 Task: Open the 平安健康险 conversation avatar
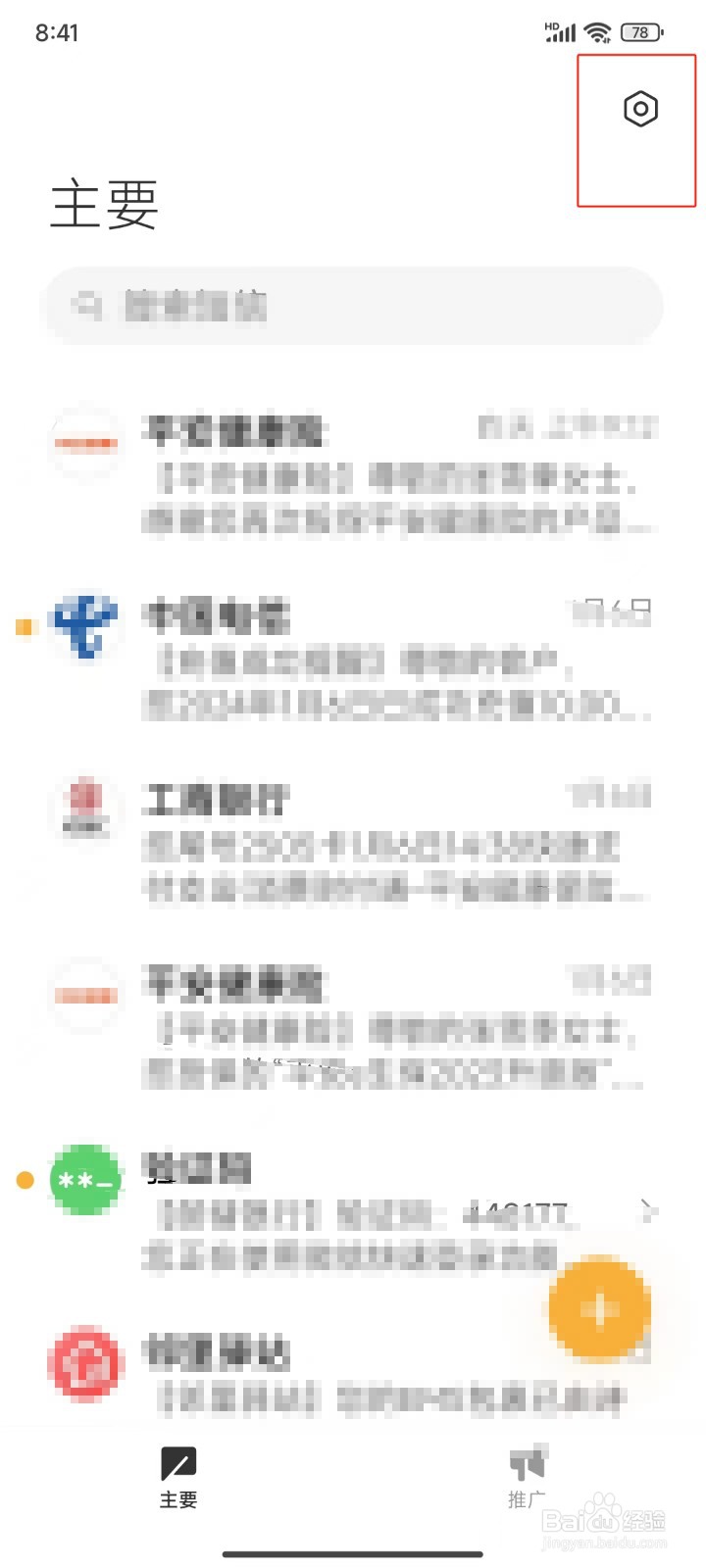[x=86, y=443]
